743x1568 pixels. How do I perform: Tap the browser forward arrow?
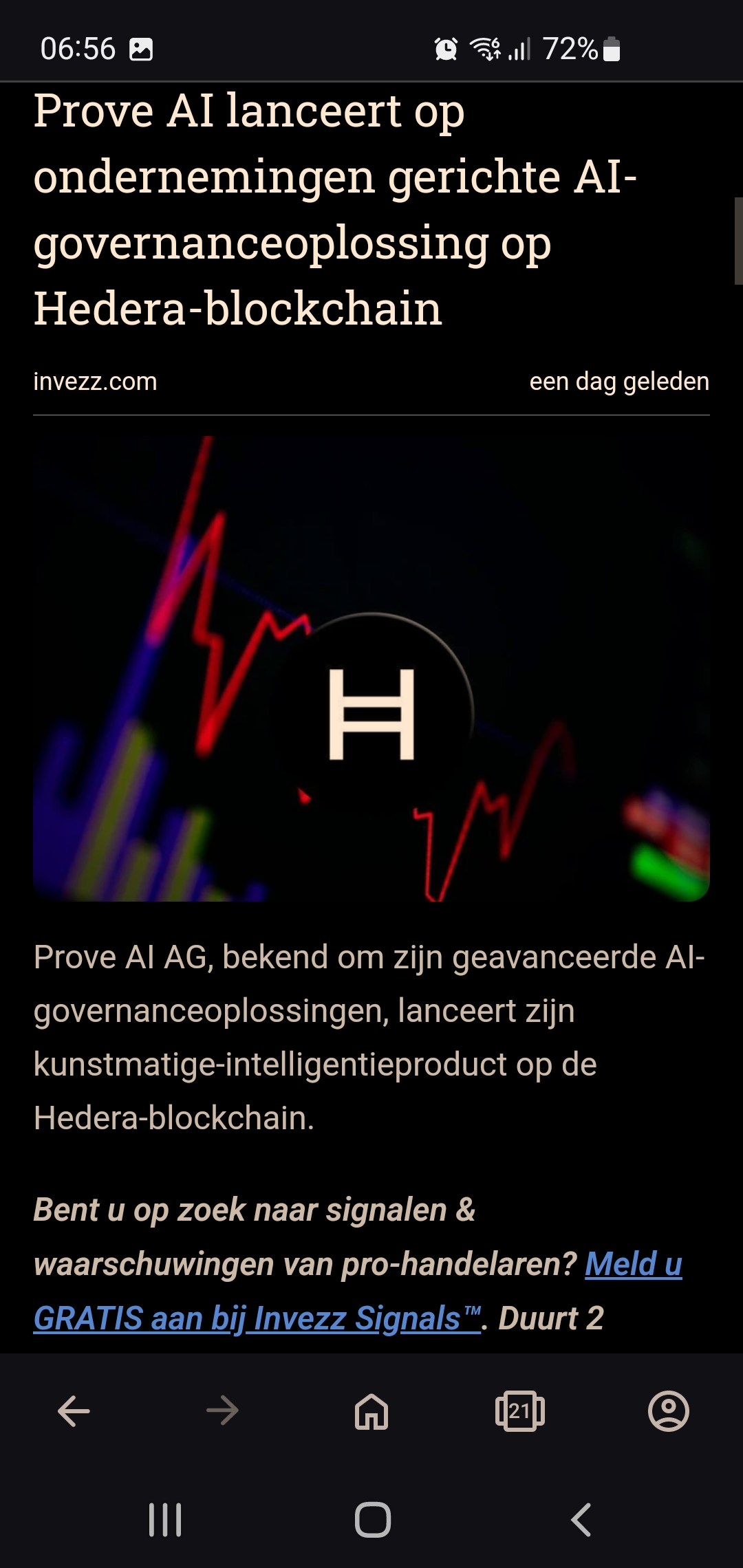(222, 1412)
